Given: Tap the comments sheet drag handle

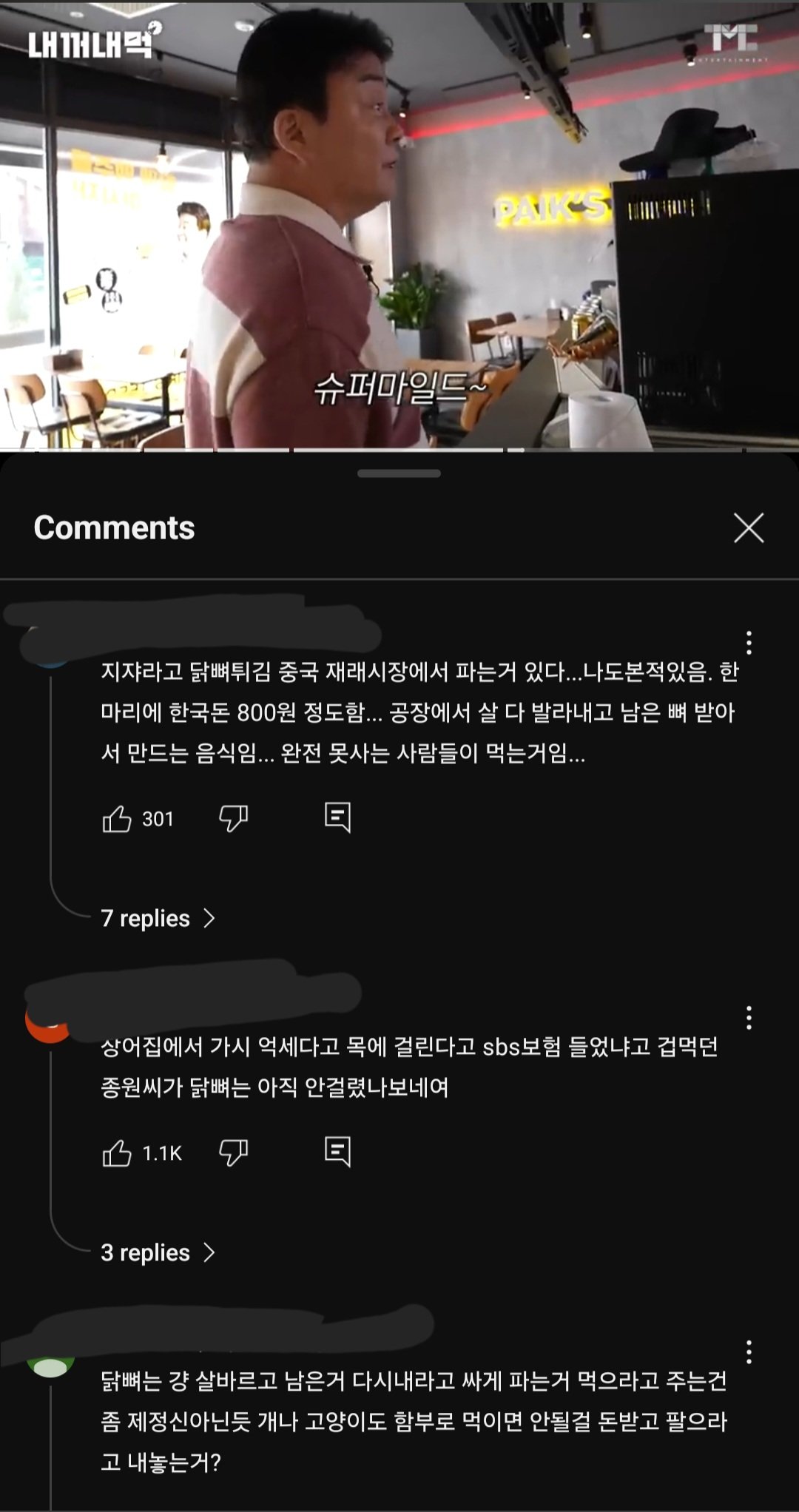Looking at the screenshot, I should (x=399, y=473).
